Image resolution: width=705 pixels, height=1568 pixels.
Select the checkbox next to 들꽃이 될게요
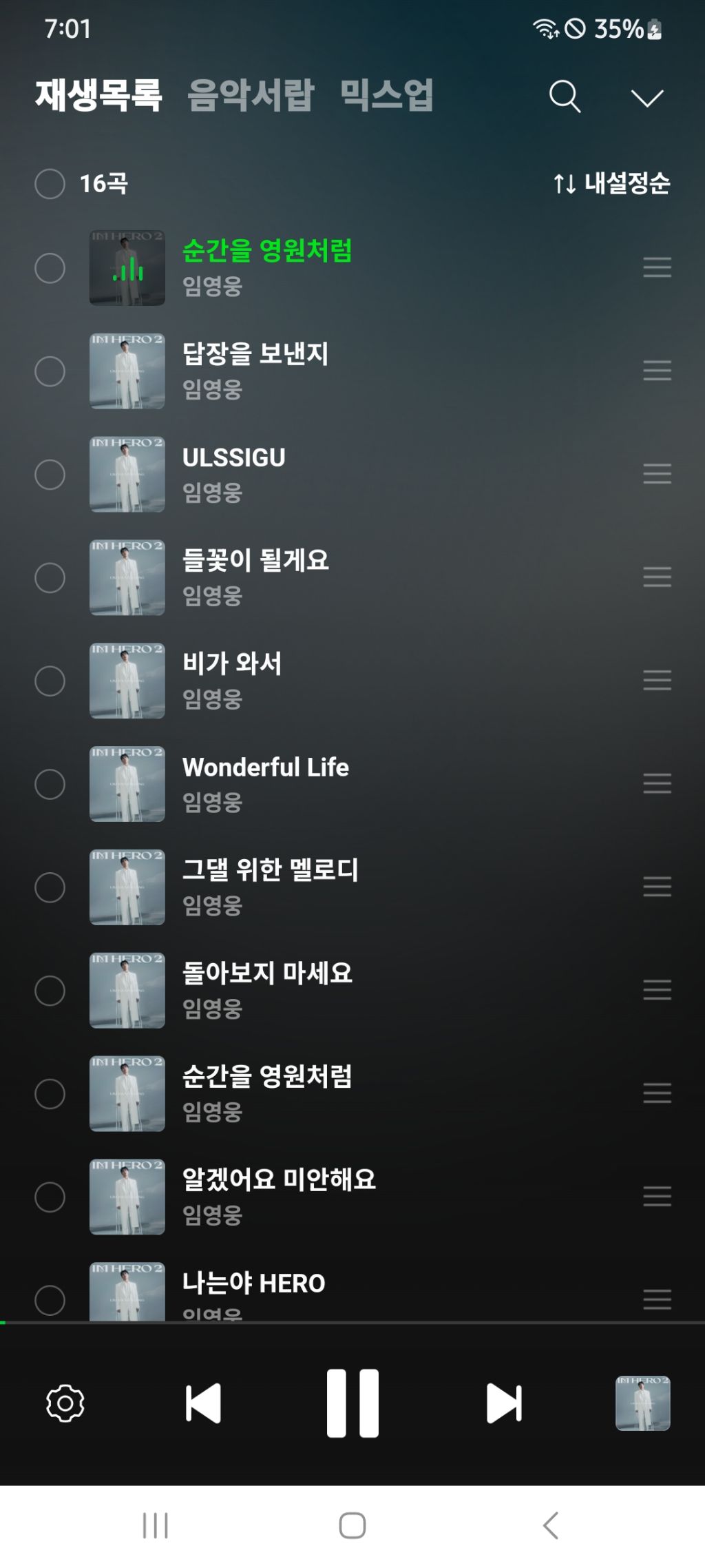[50, 577]
